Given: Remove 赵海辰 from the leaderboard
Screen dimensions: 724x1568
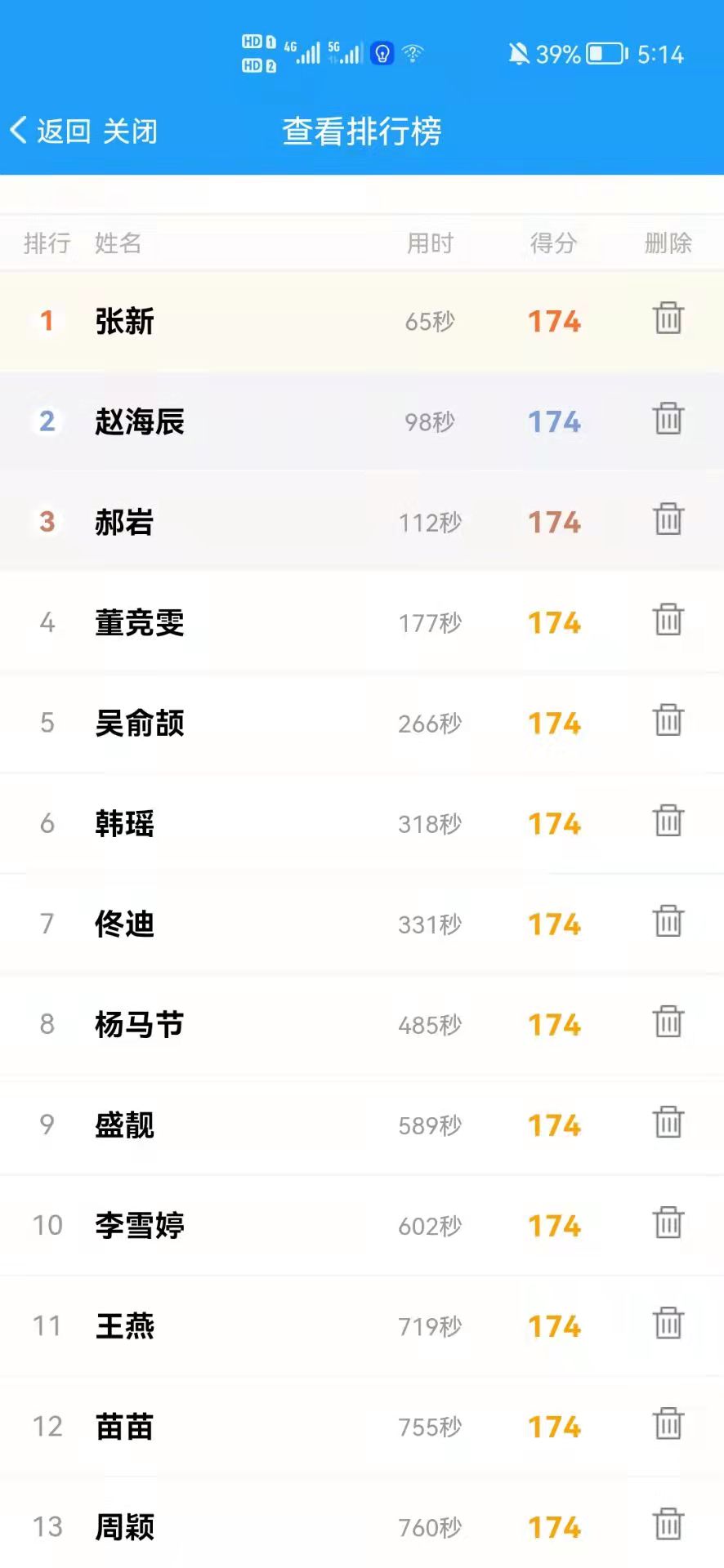Looking at the screenshot, I should [668, 419].
